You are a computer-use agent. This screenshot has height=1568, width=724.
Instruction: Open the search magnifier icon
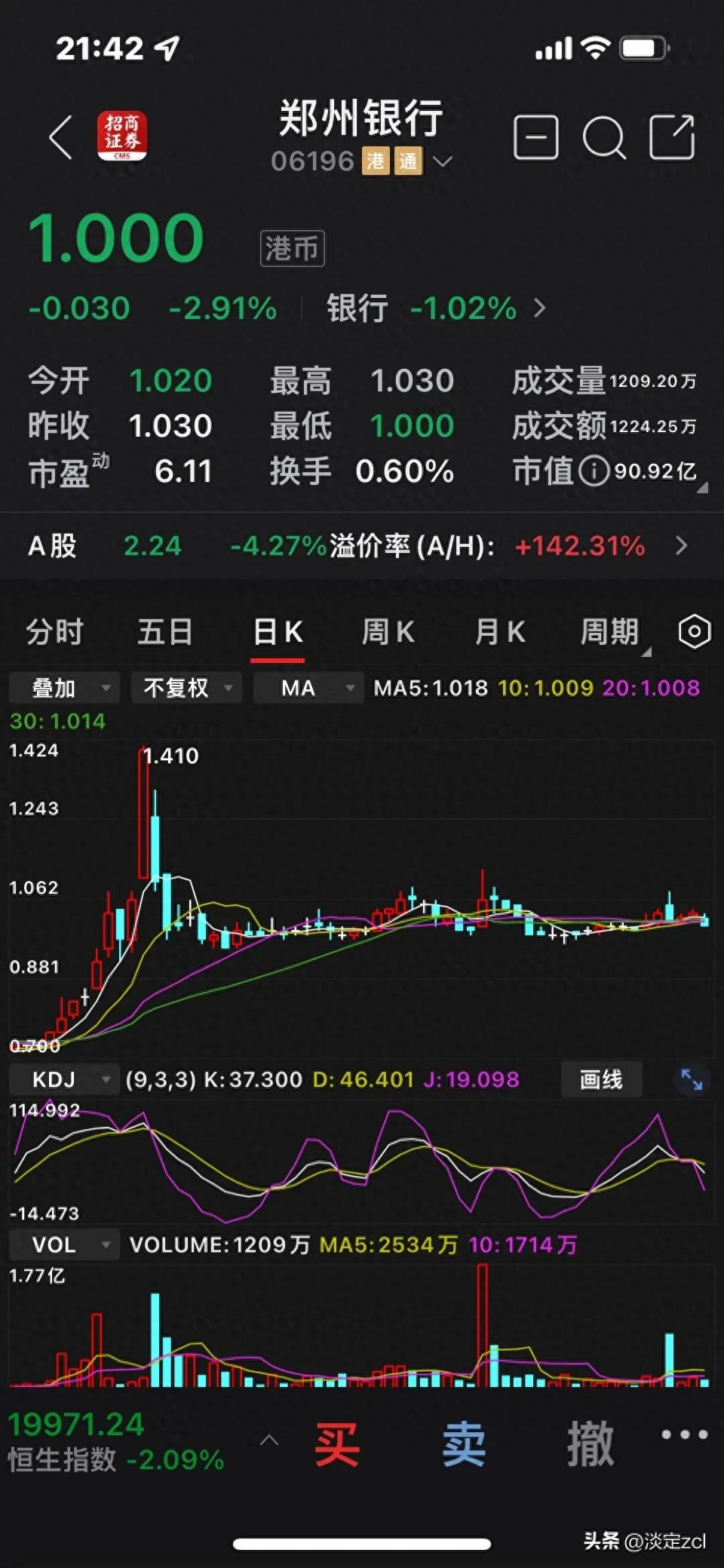[x=603, y=137]
